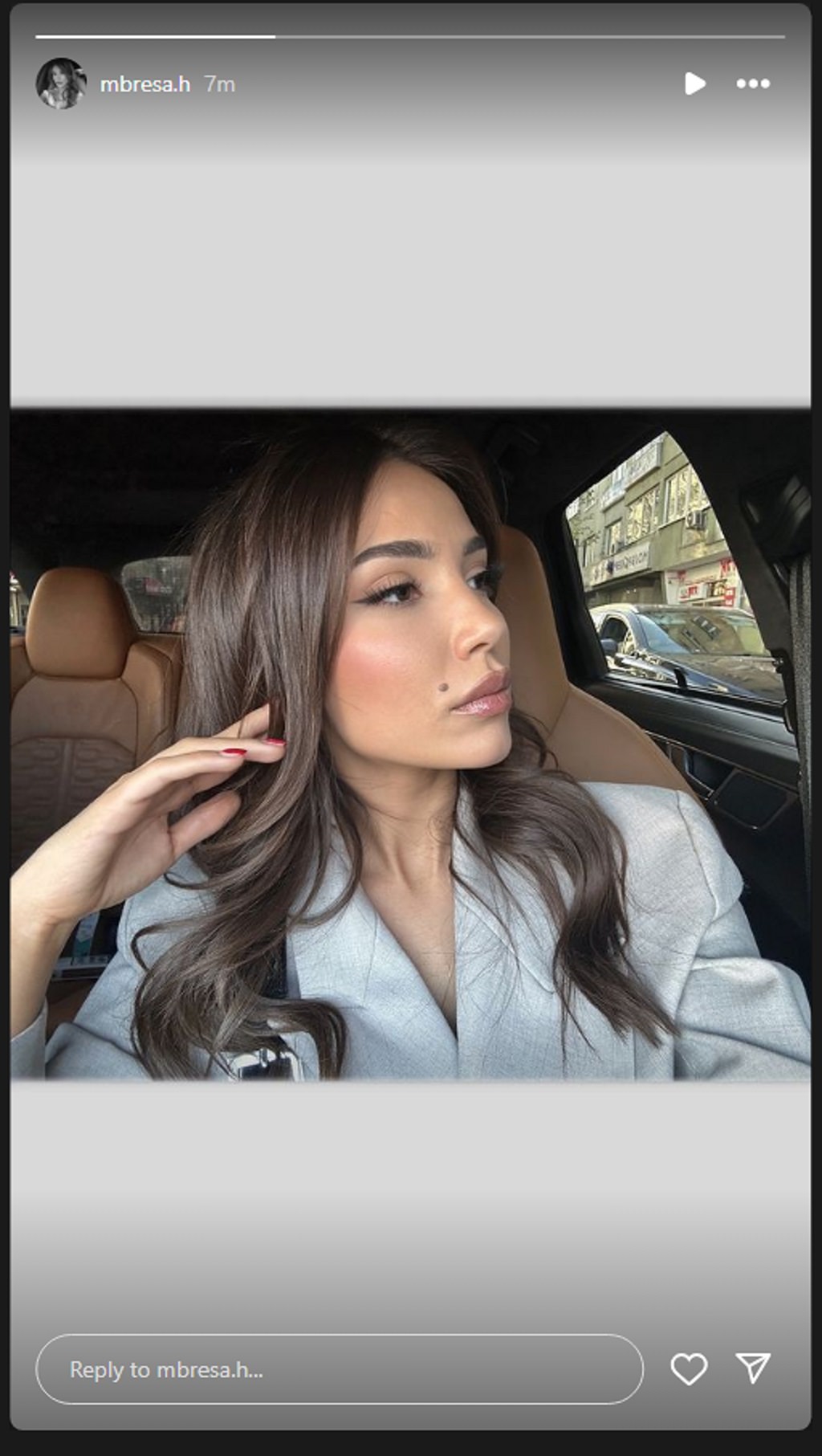Screen dimensions: 822x1456
Task: Open mbresa.h profile picture
Action: click(x=61, y=84)
